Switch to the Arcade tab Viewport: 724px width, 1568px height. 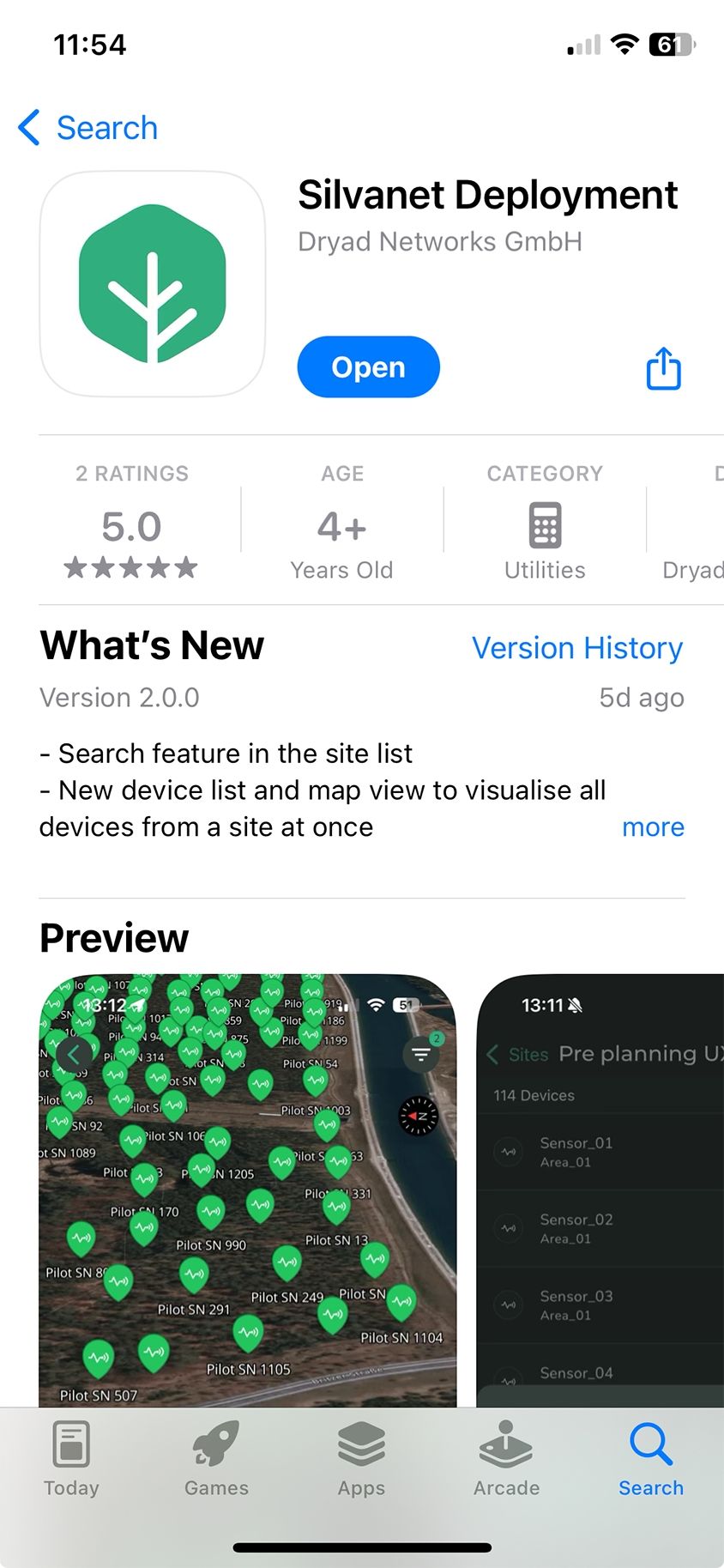click(506, 1459)
